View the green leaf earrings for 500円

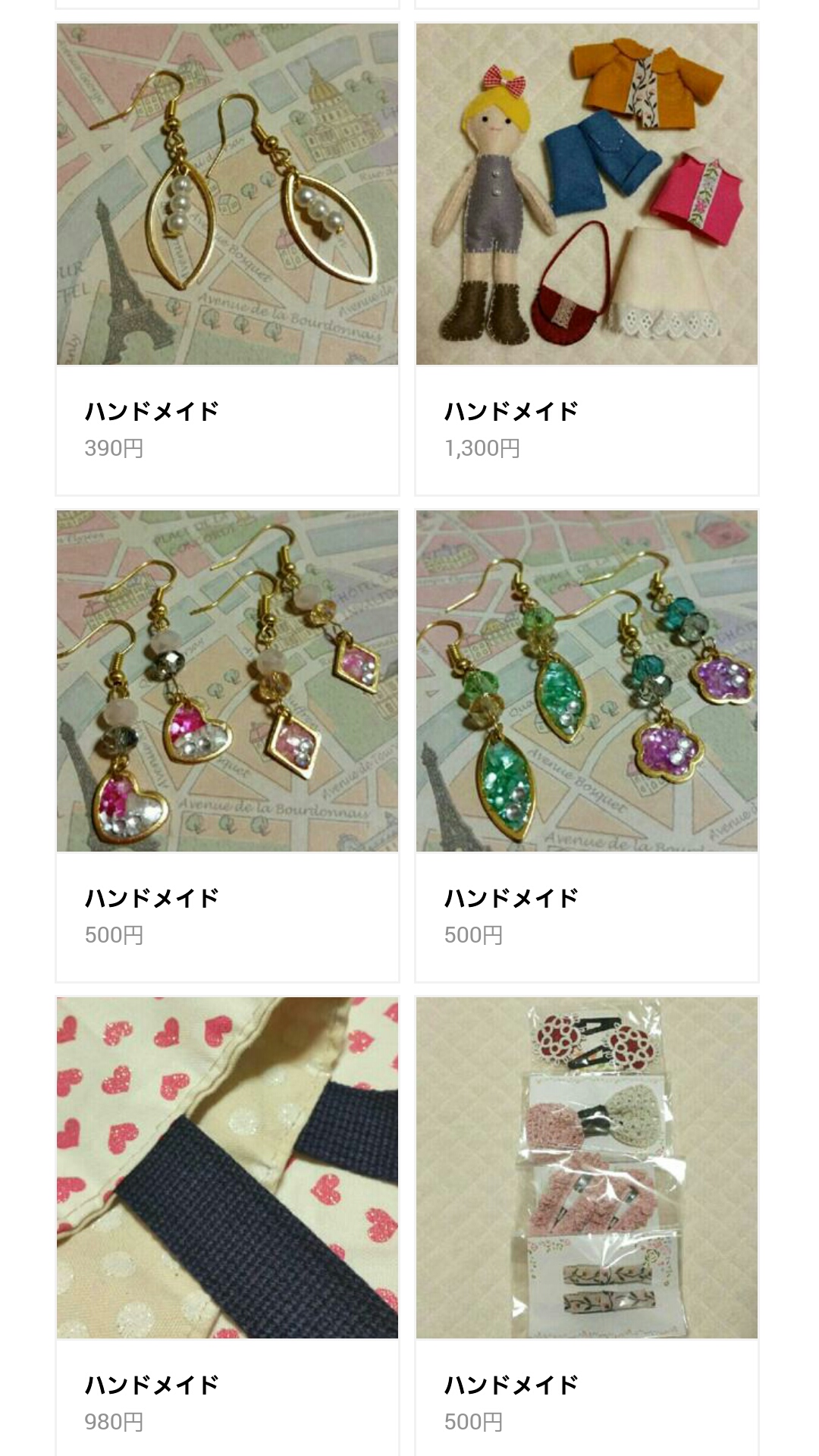[x=586, y=681]
